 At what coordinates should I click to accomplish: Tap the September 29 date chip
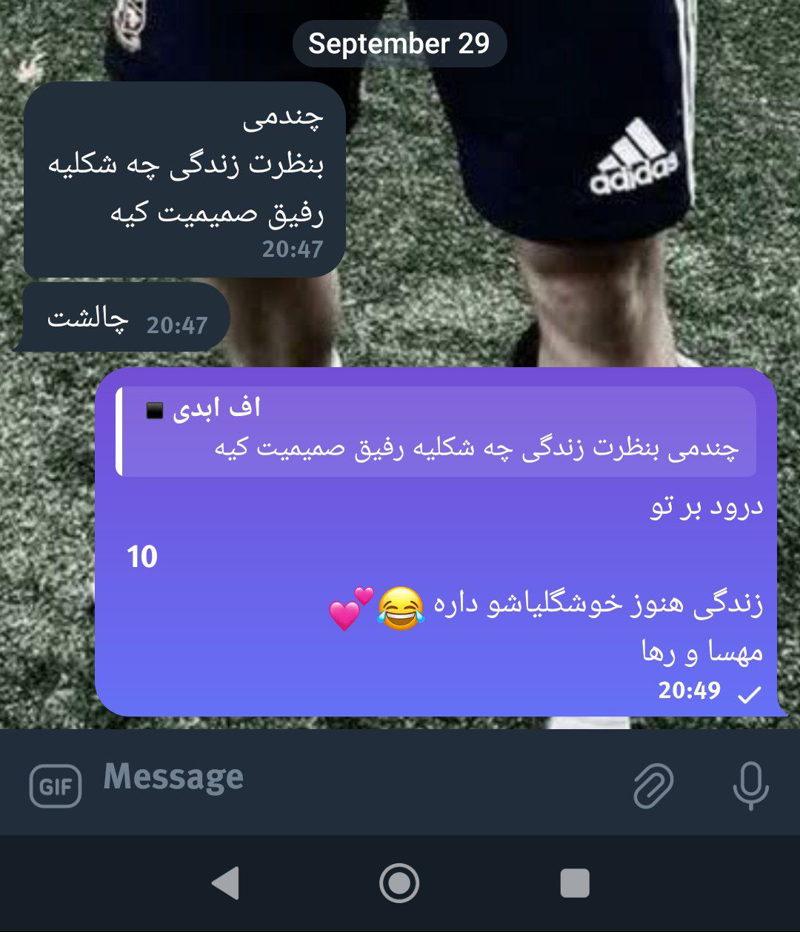399,43
